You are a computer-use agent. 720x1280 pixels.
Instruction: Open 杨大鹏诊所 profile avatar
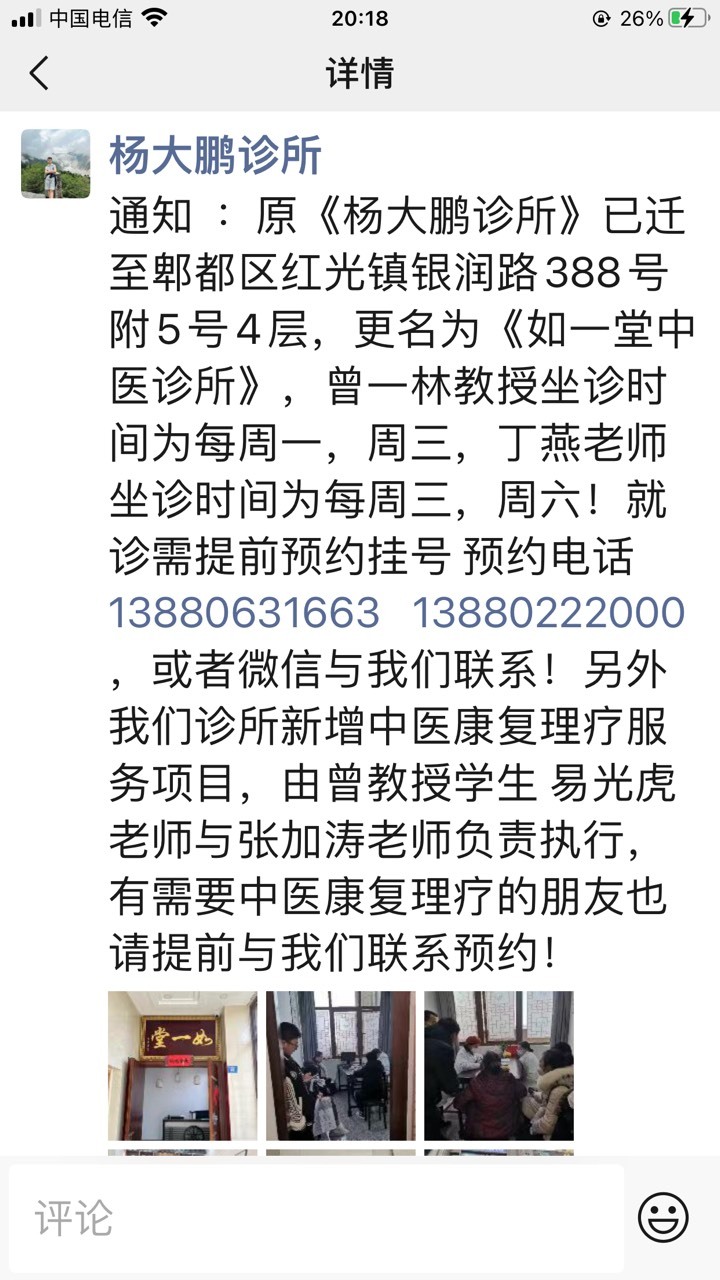click(x=56, y=163)
